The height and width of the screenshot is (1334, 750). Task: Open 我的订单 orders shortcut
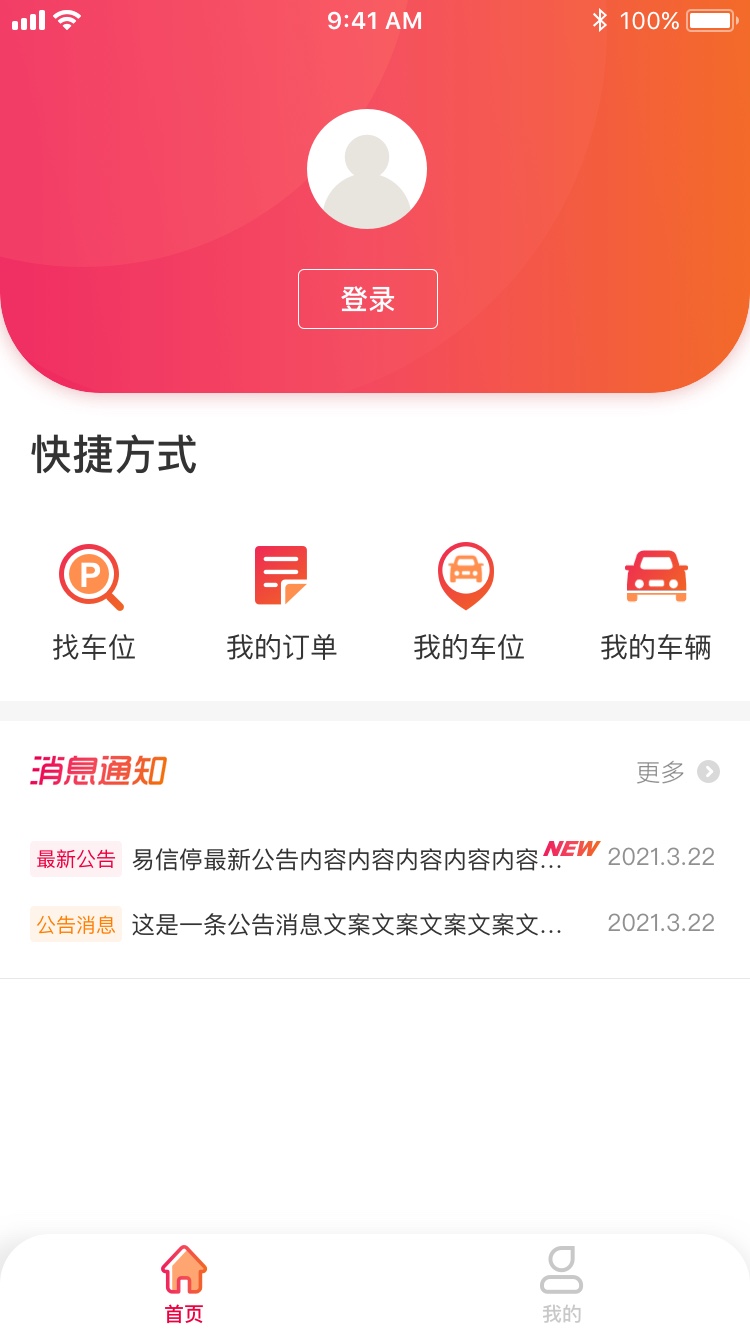[281, 602]
